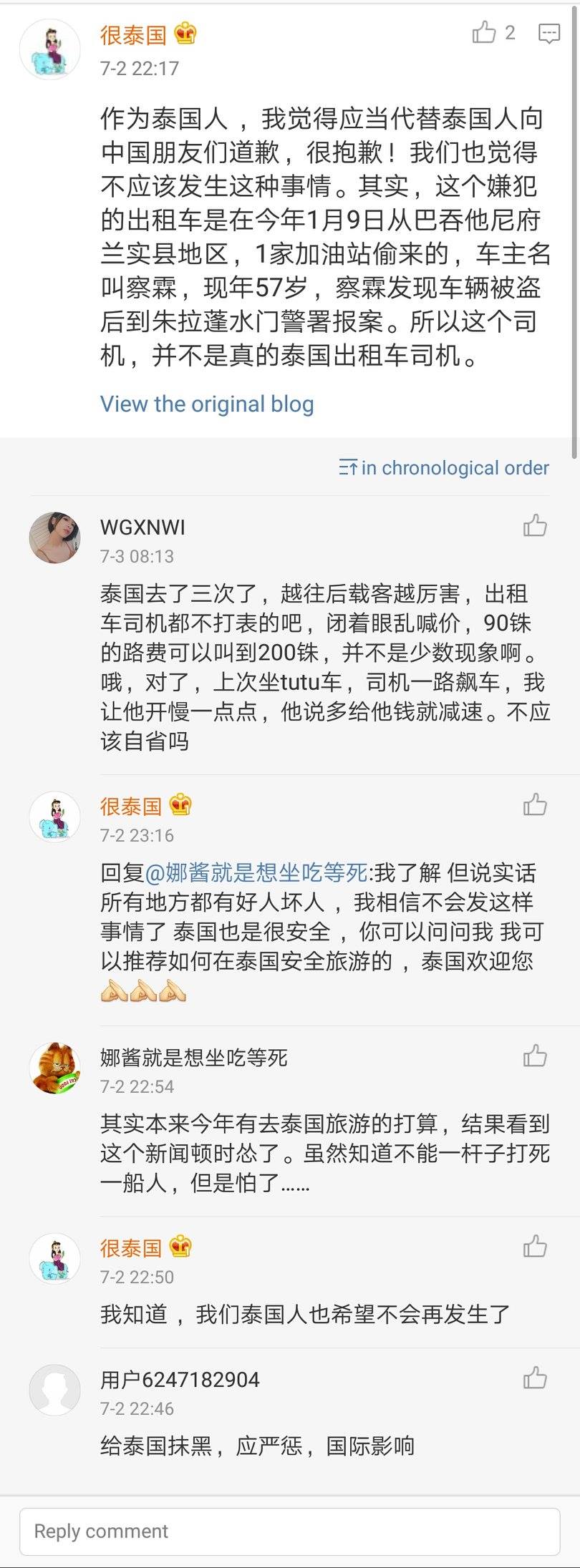This screenshot has height=1568, width=580.
Task: Open WGXNWI's profile avatar
Action: click(55, 537)
